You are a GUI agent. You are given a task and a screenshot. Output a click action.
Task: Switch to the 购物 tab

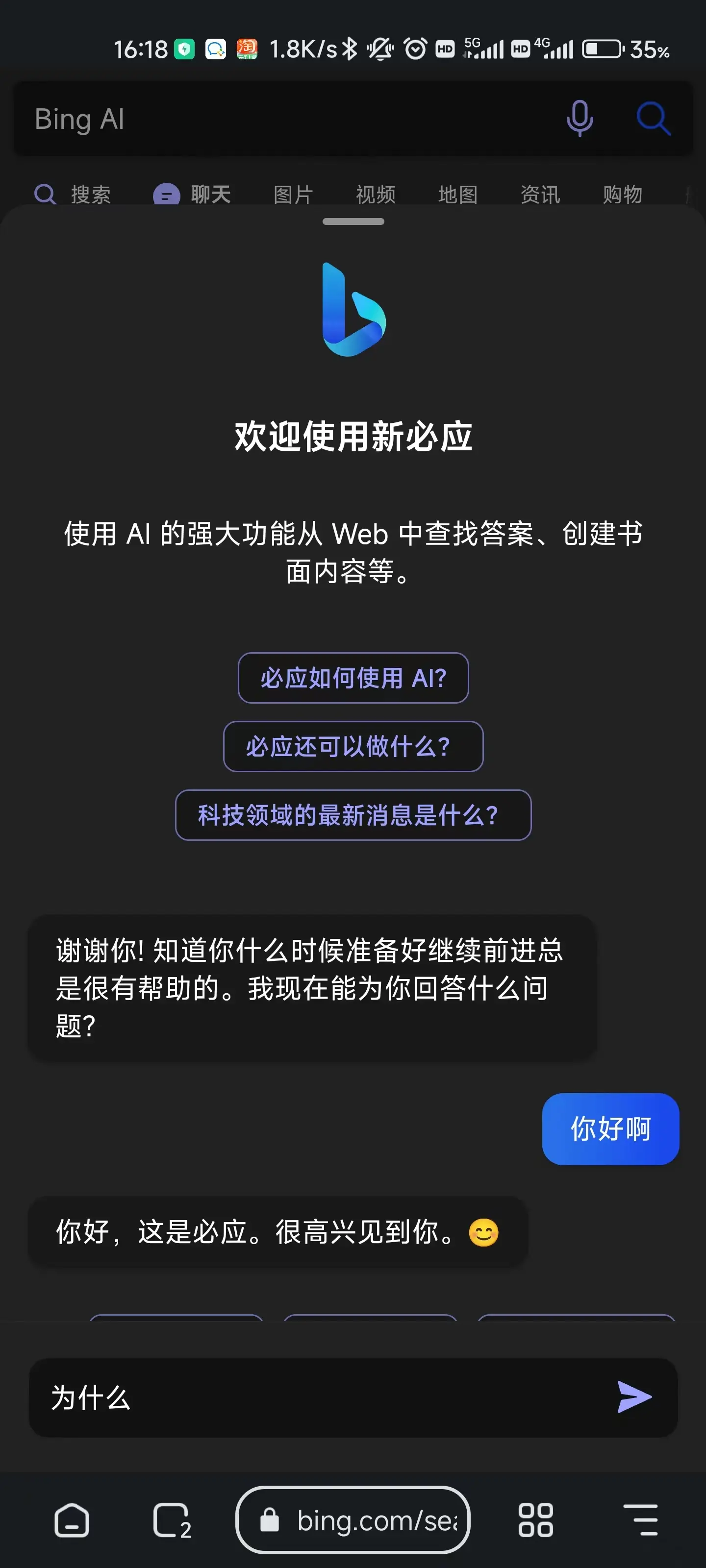622,195
